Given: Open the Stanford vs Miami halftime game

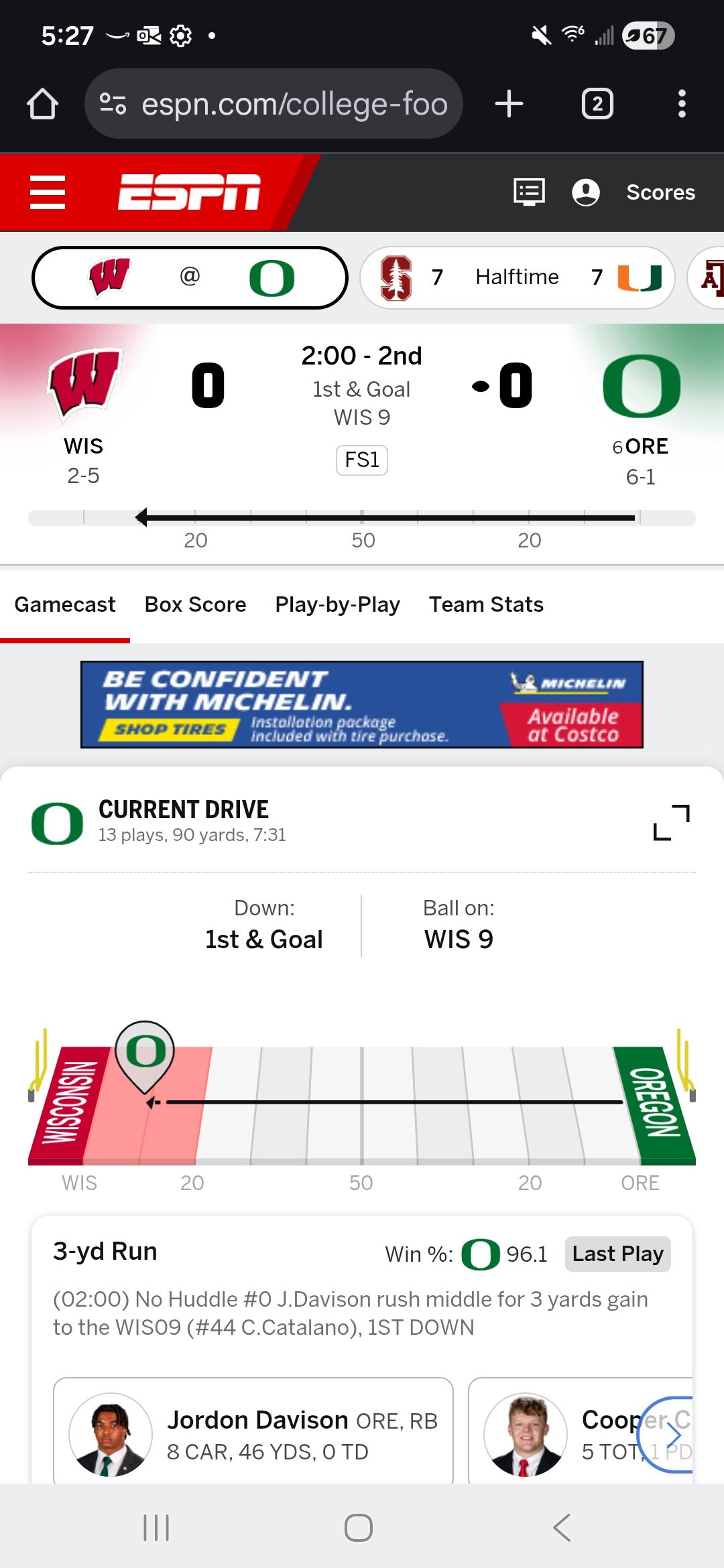Looking at the screenshot, I should pyautogui.click(x=517, y=277).
